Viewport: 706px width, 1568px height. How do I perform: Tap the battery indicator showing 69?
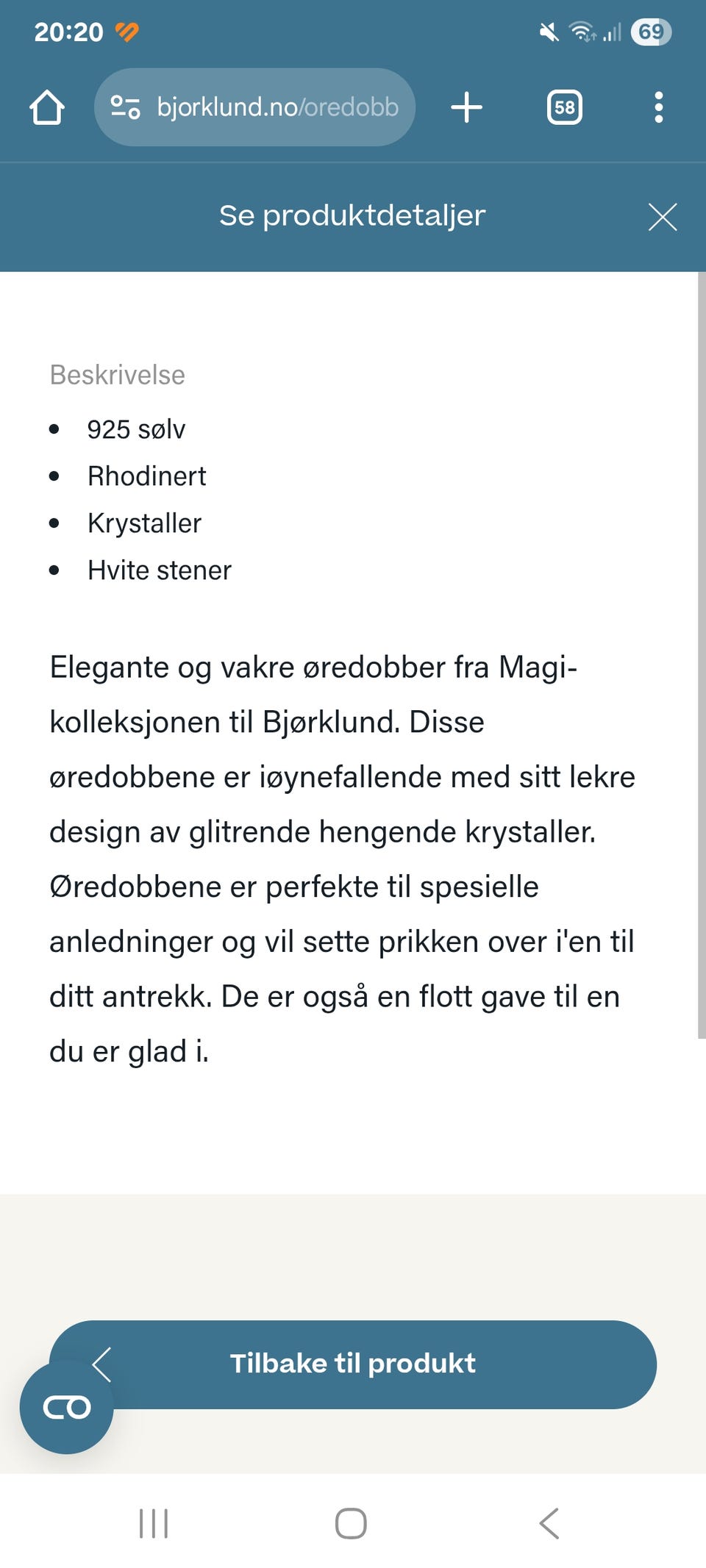pos(650,31)
